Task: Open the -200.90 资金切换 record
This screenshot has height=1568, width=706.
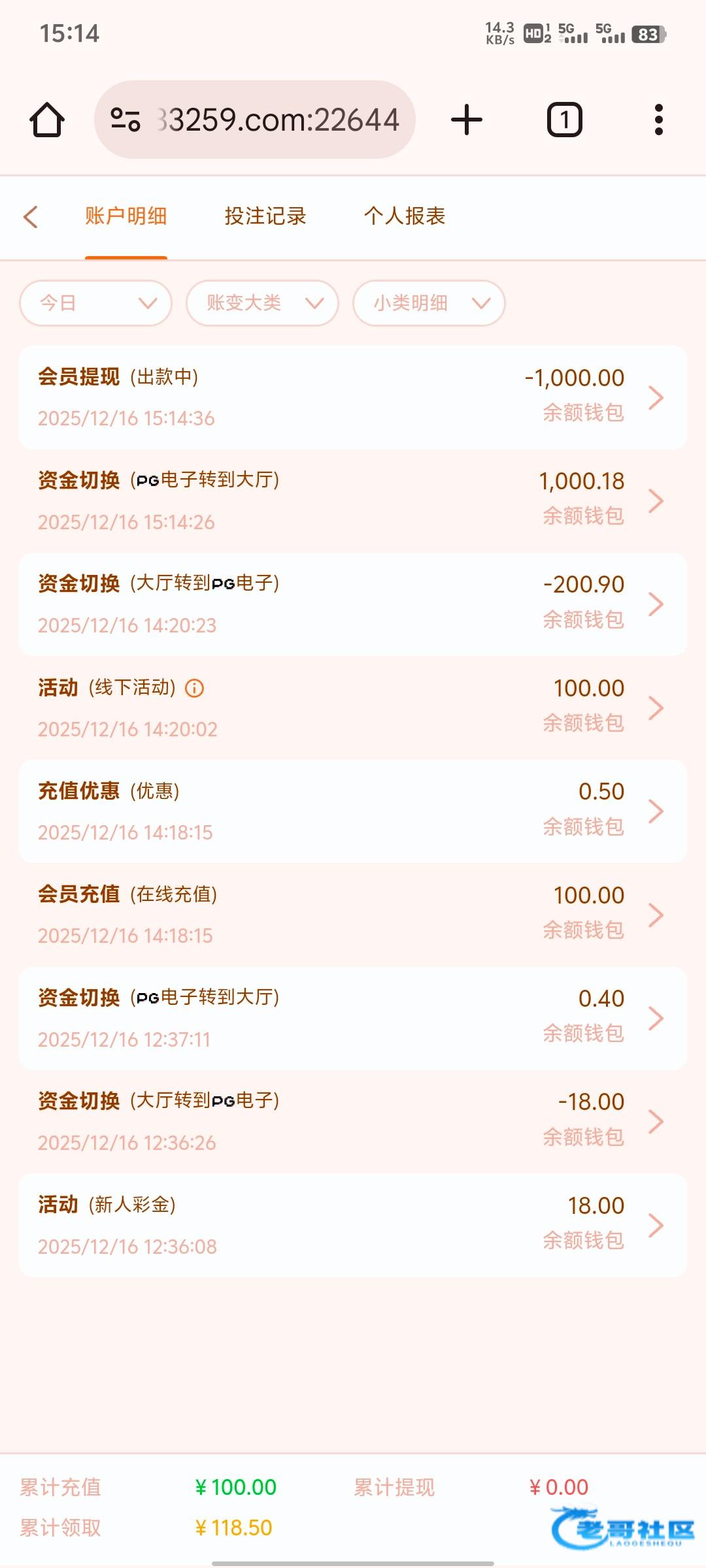Action: click(x=353, y=604)
